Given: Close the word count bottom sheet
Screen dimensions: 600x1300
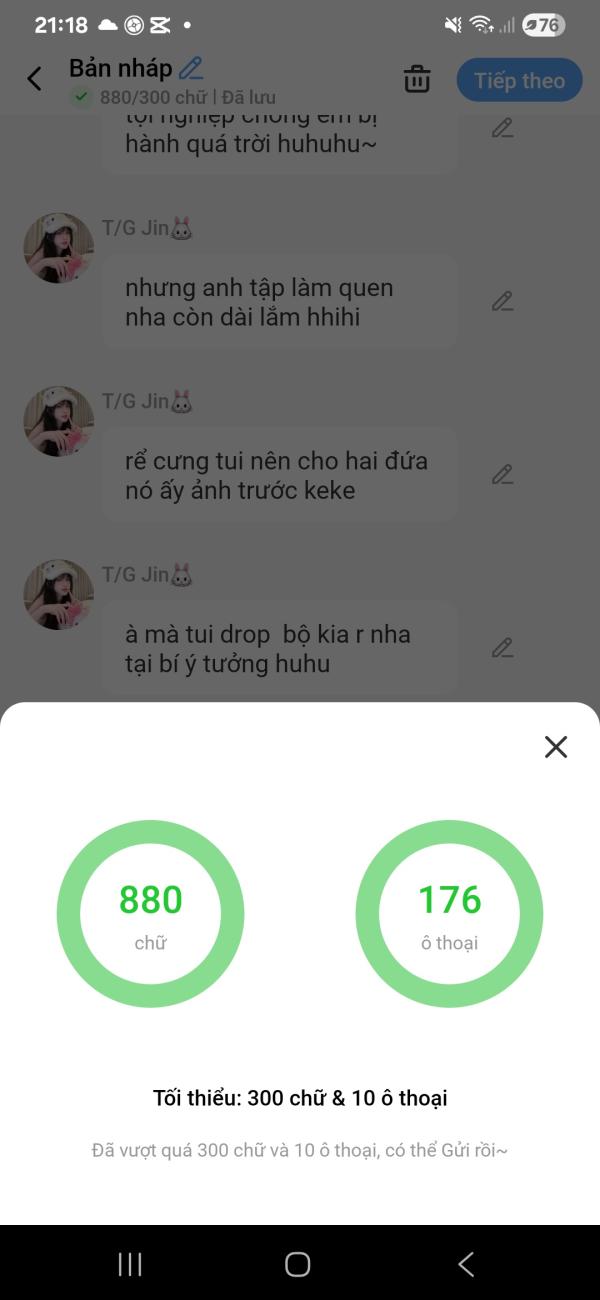Looking at the screenshot, I should pyautogui.click(x=556, y=747).
